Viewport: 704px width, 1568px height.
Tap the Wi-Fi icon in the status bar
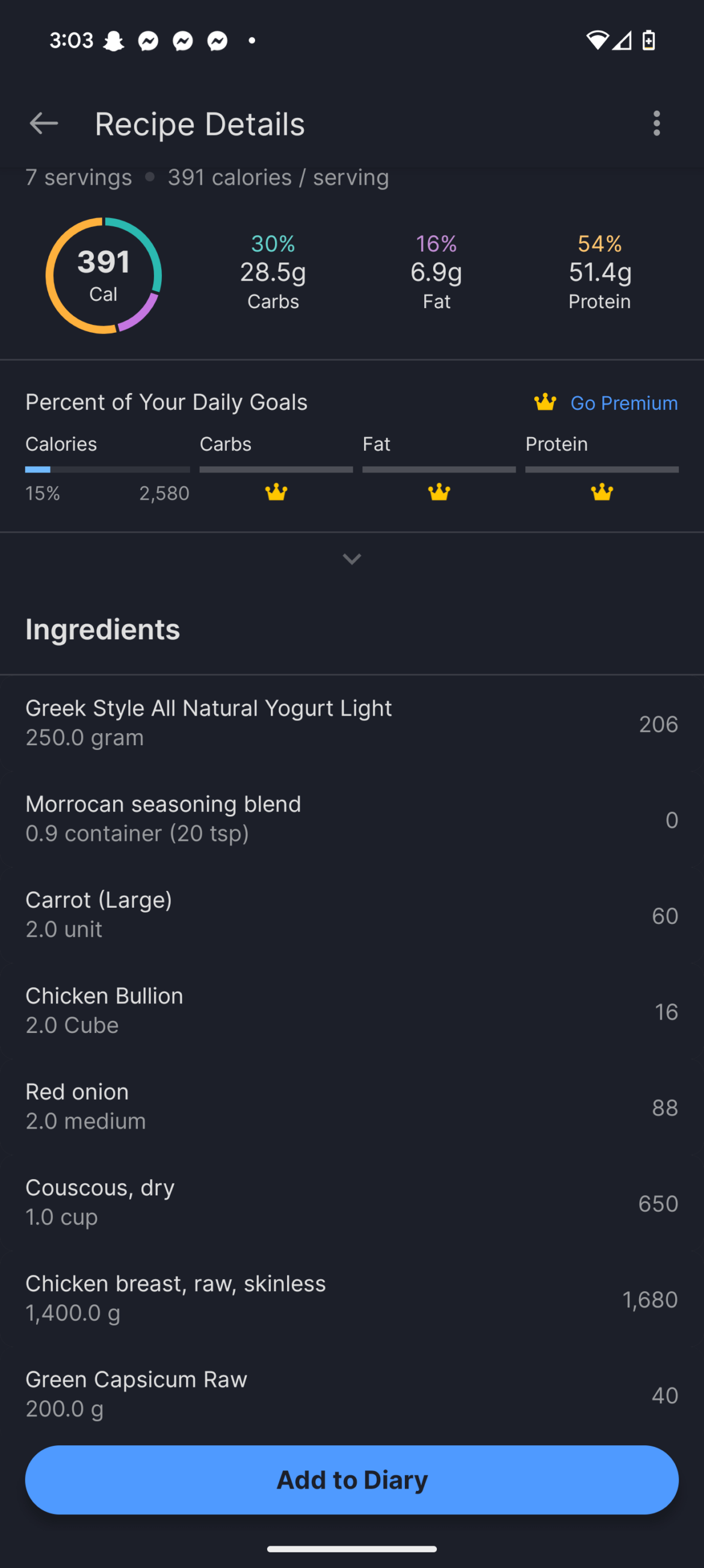click(597, 40)
